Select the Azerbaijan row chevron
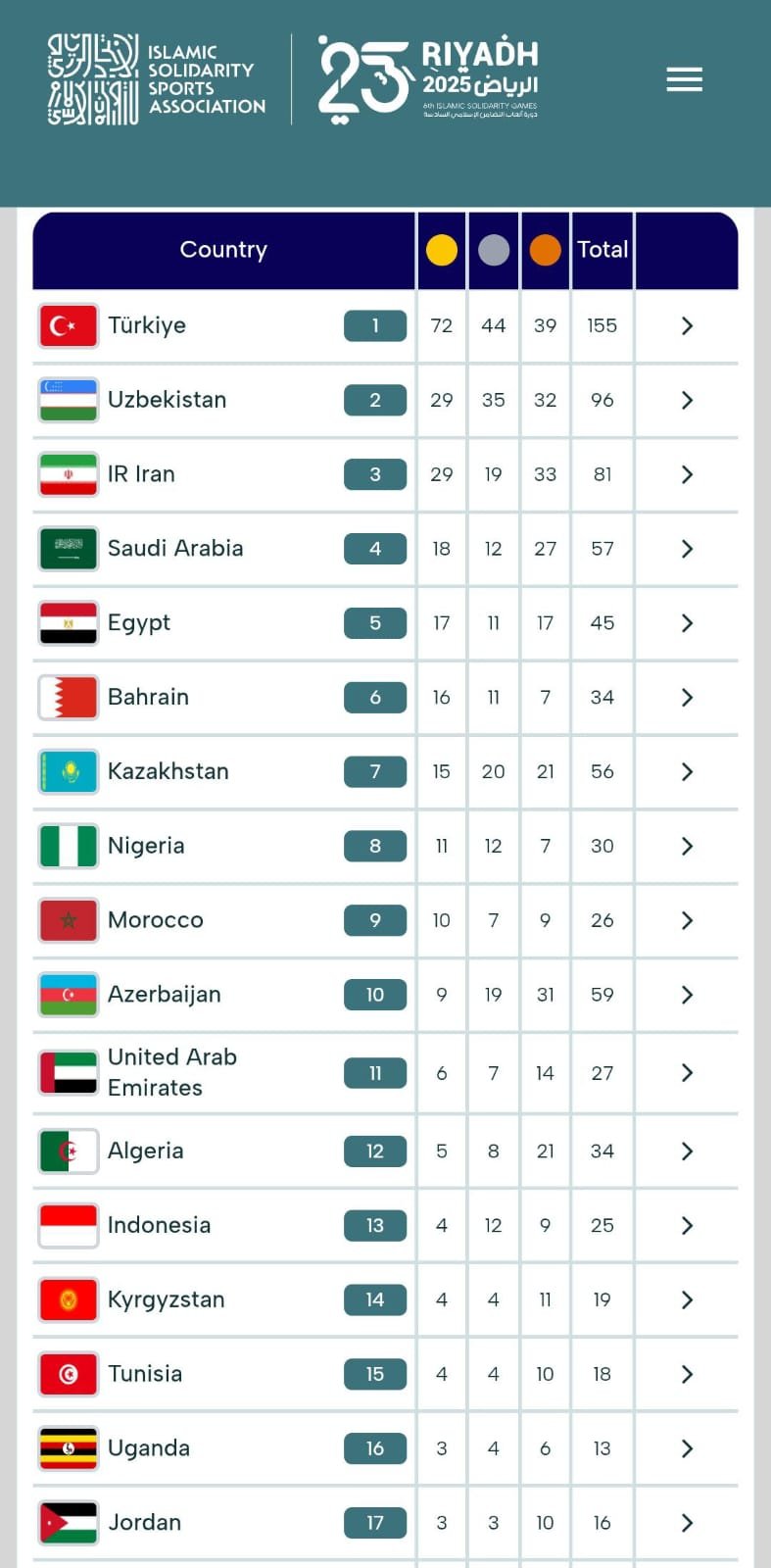 tap(687, 995)
